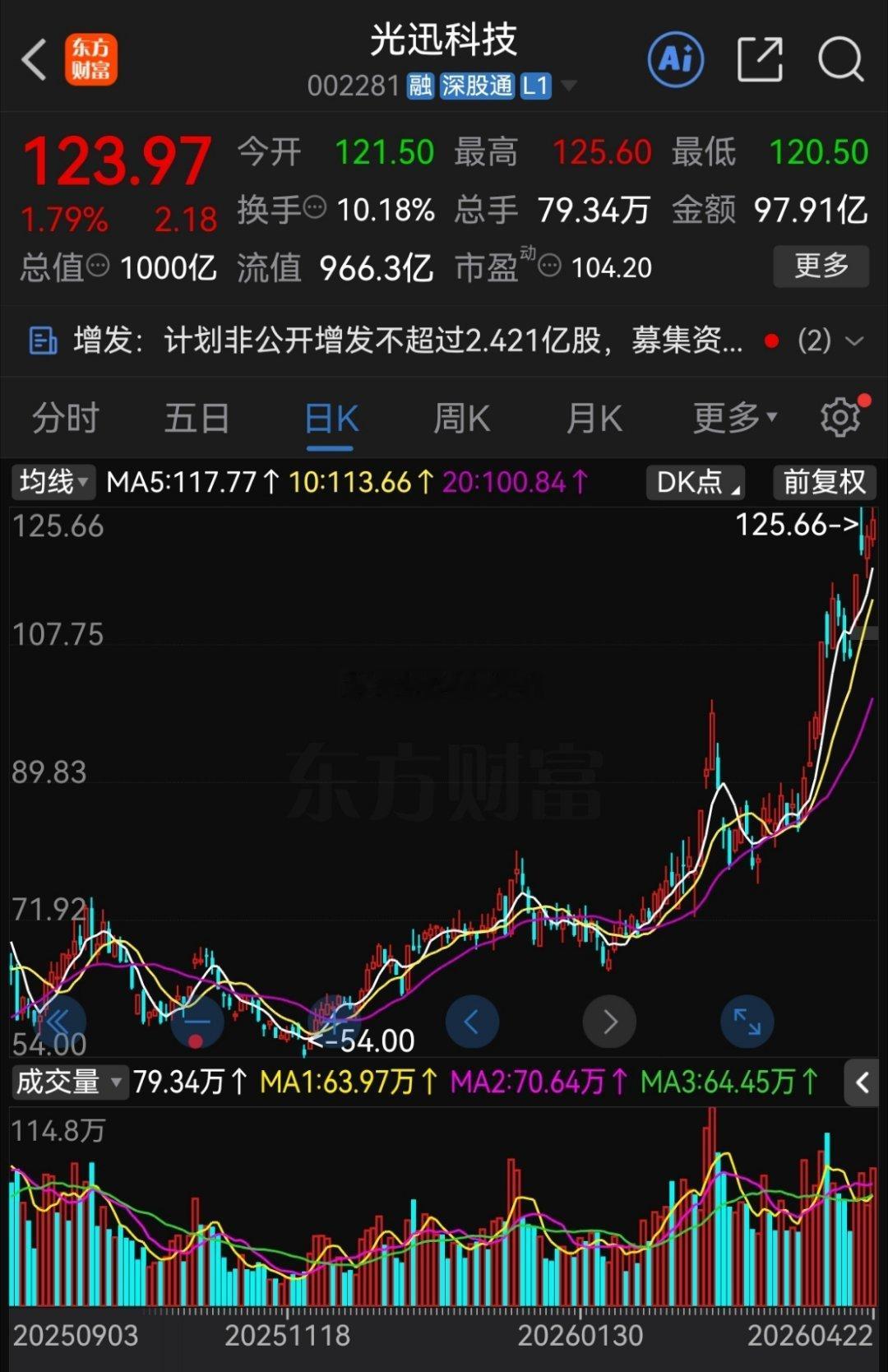This screenshot has height=1372, width=888.
Task: Tap the 换手 info tooltip icon
Action: click(x=317, y=207)
